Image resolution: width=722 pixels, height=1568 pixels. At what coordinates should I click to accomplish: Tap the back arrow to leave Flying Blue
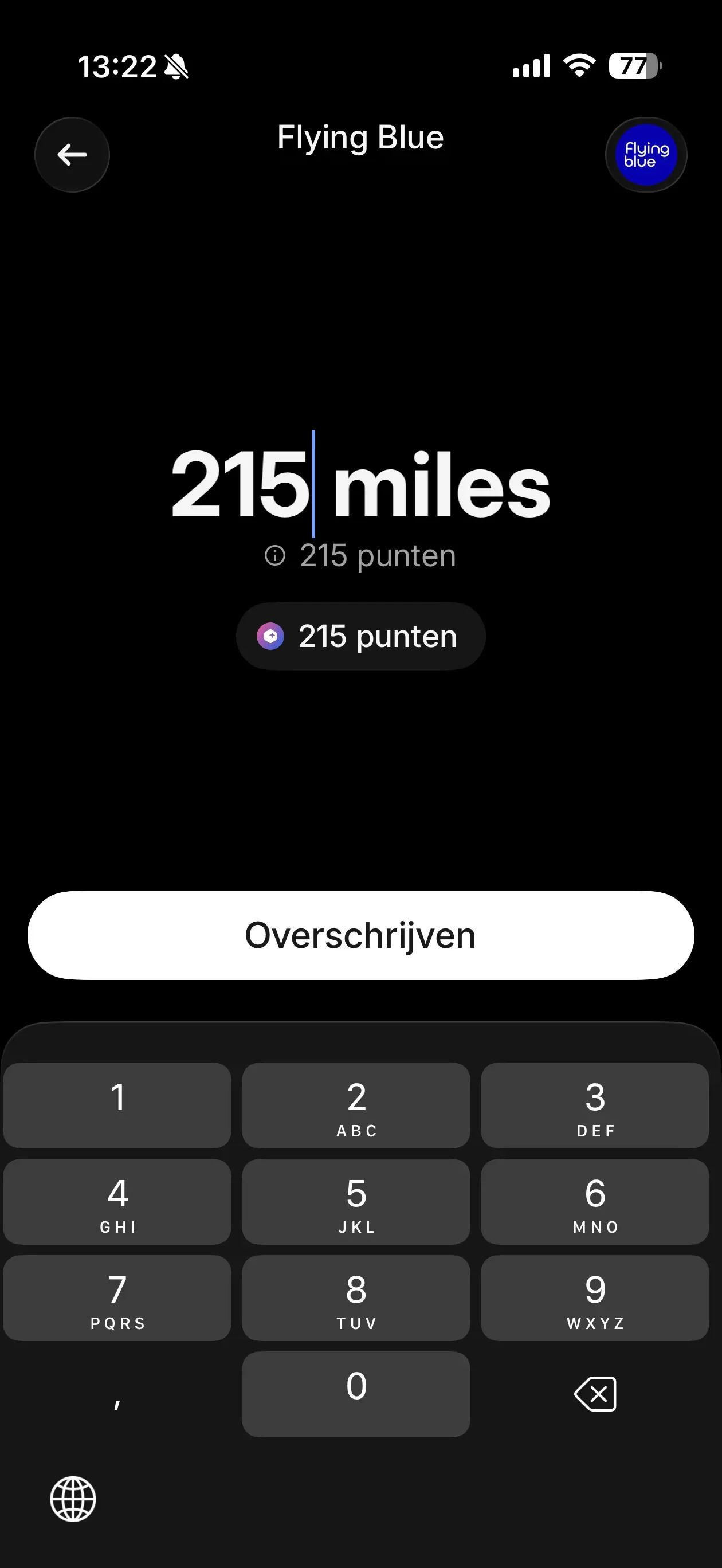point(72,155)
